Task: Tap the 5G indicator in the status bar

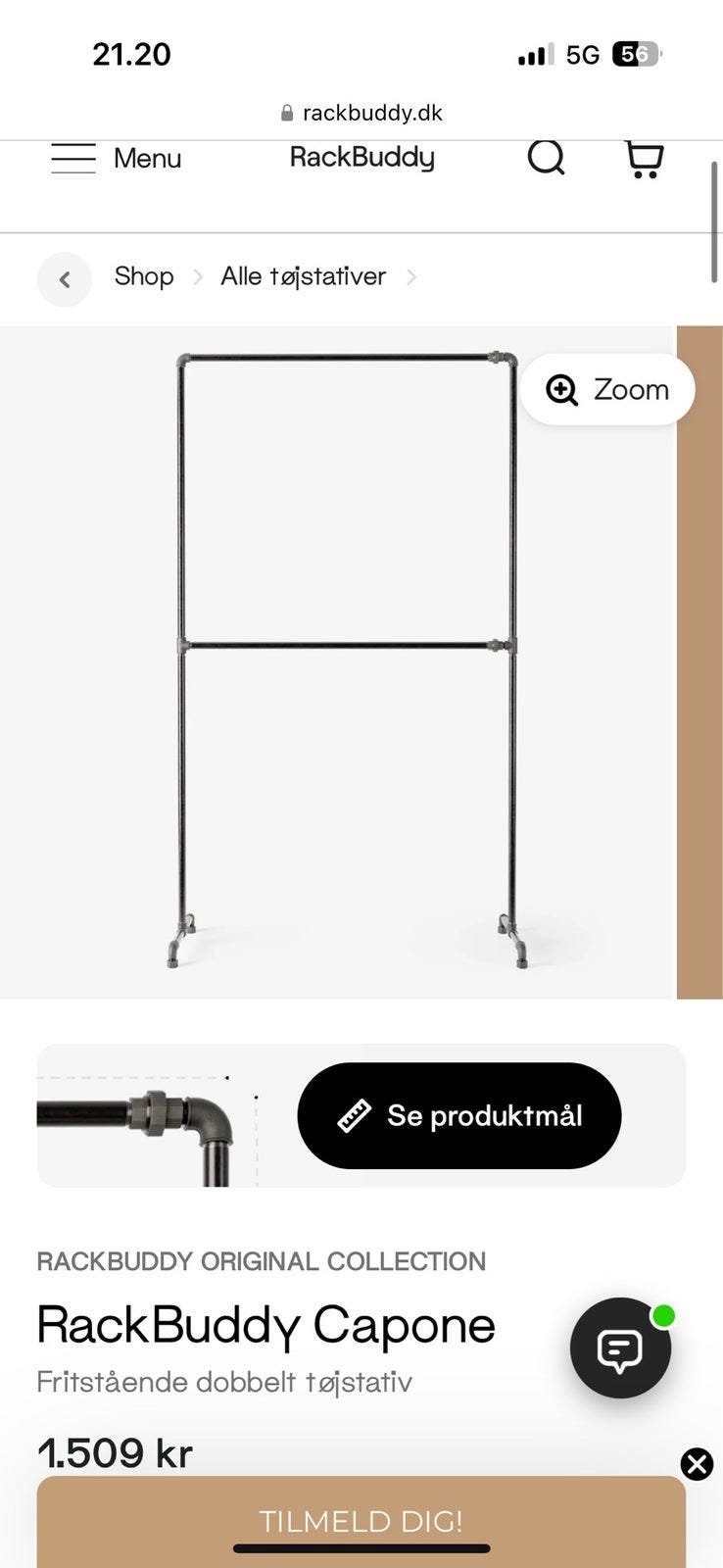Action: [582, 55]
